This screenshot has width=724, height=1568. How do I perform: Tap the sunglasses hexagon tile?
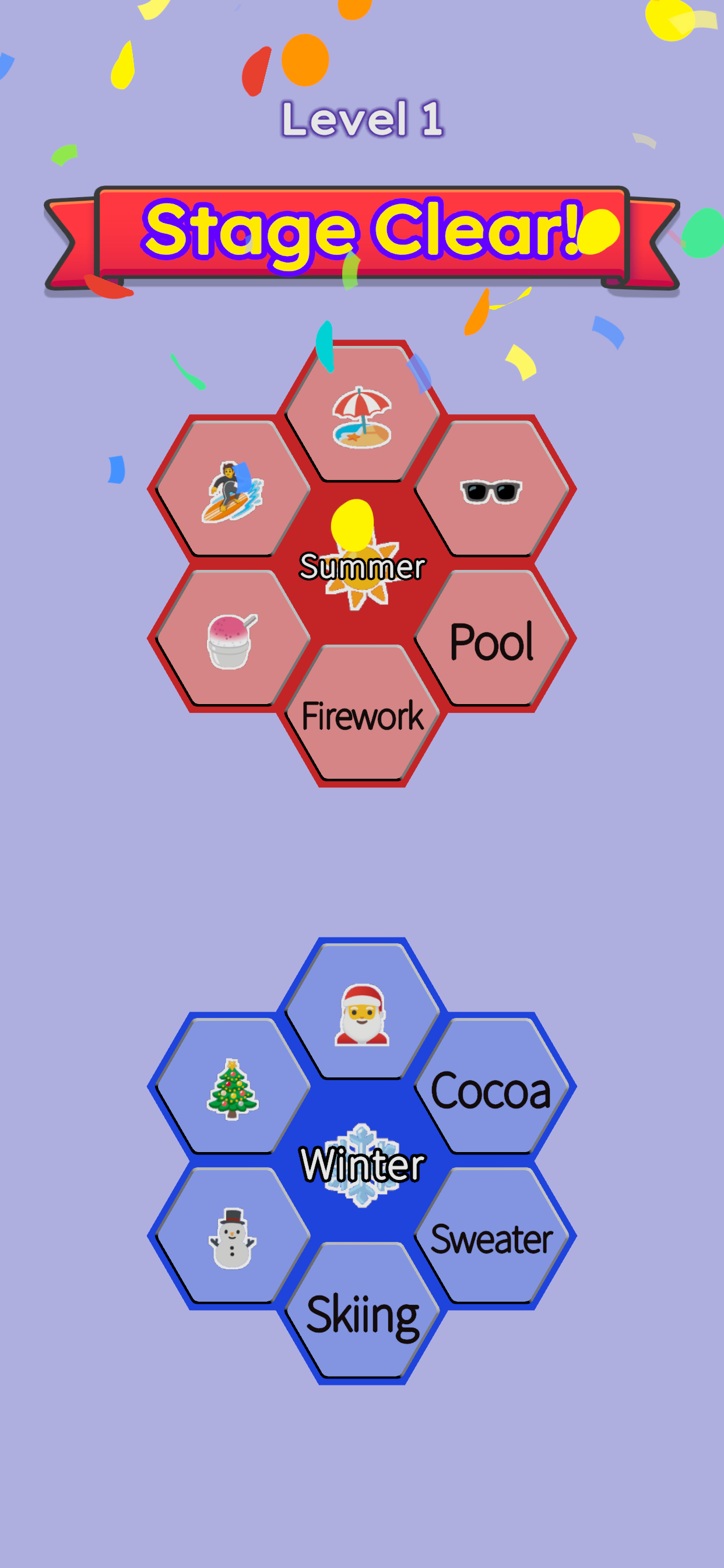[491, 489]
